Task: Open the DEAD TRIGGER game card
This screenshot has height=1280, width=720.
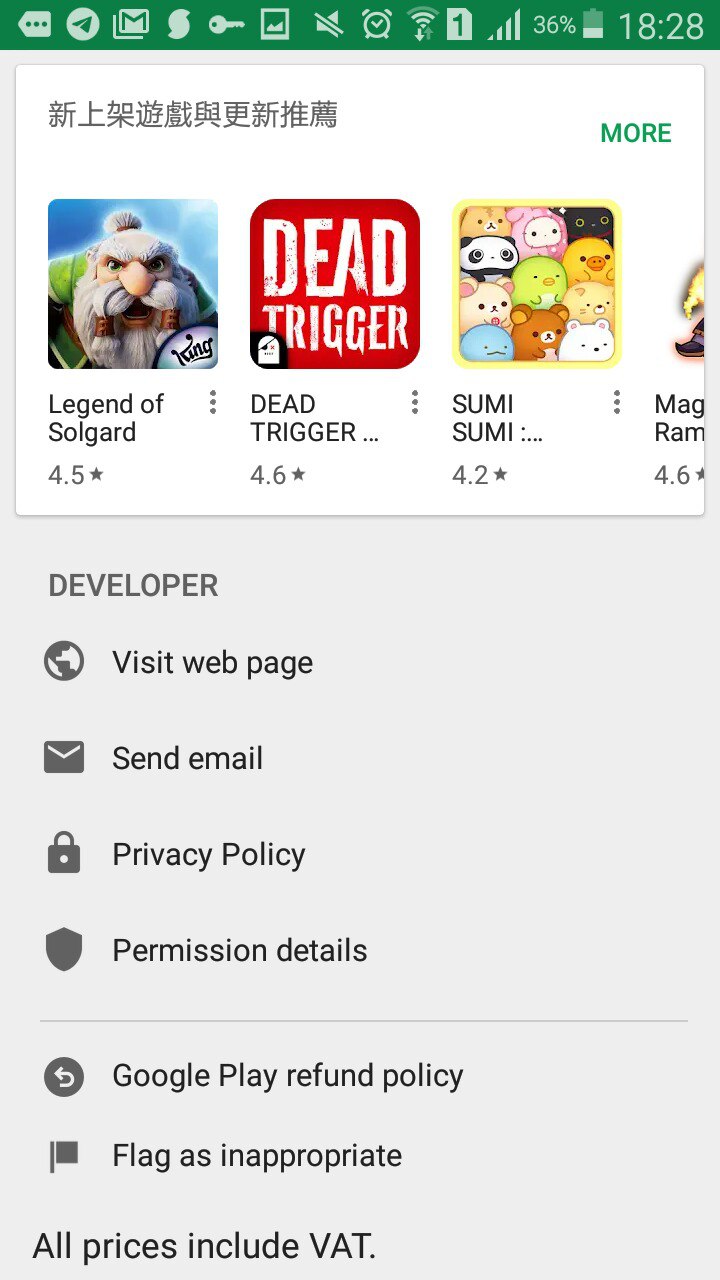Action: click(335, 284)
